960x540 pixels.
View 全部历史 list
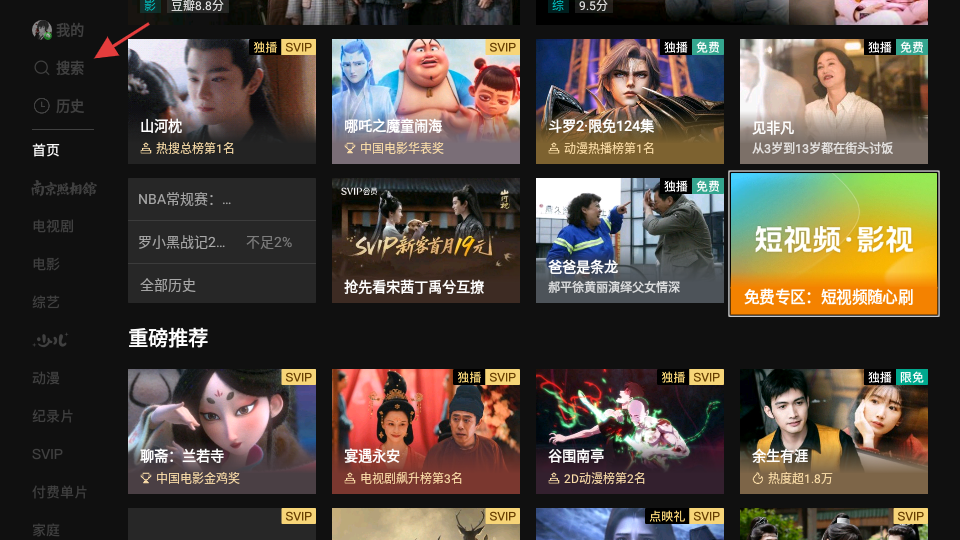point(222,285)
